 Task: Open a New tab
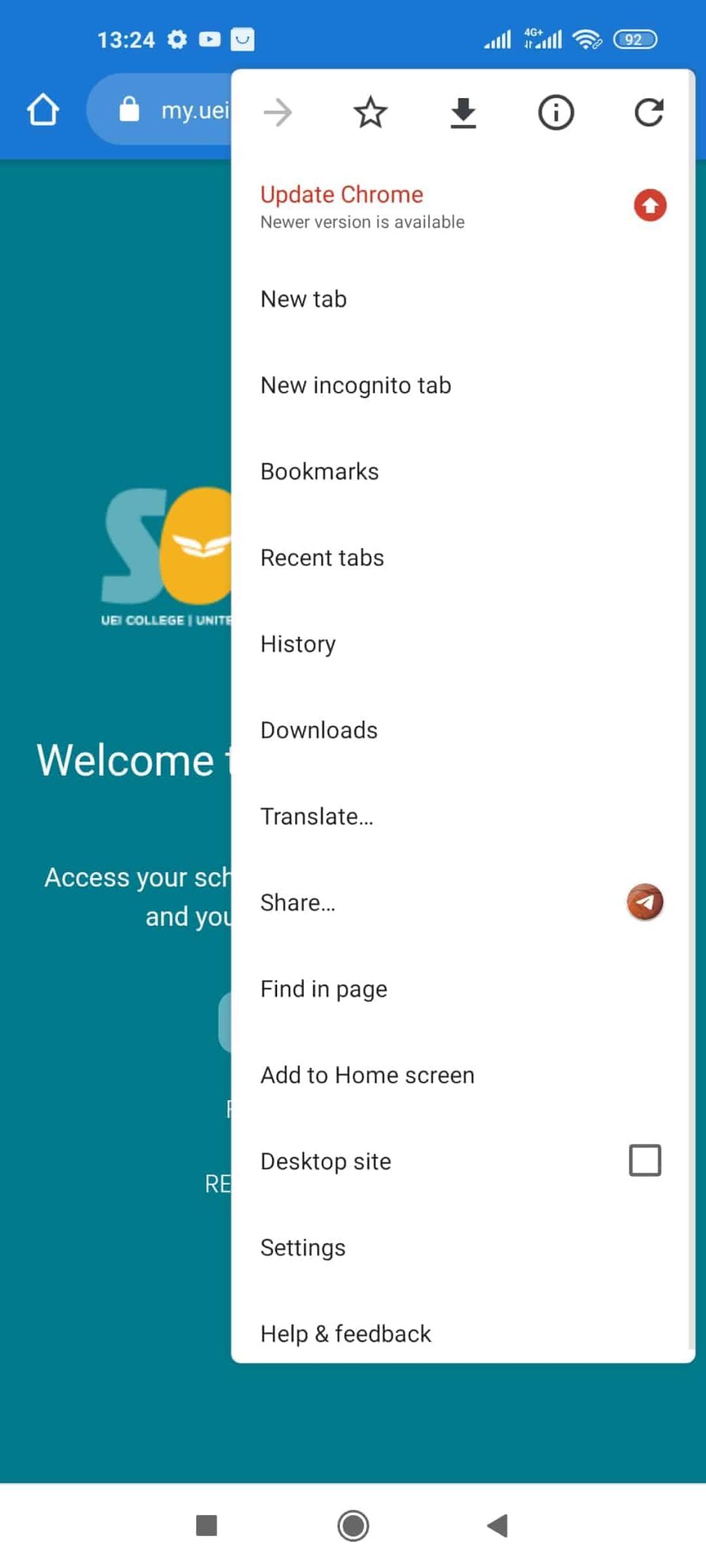304,299
